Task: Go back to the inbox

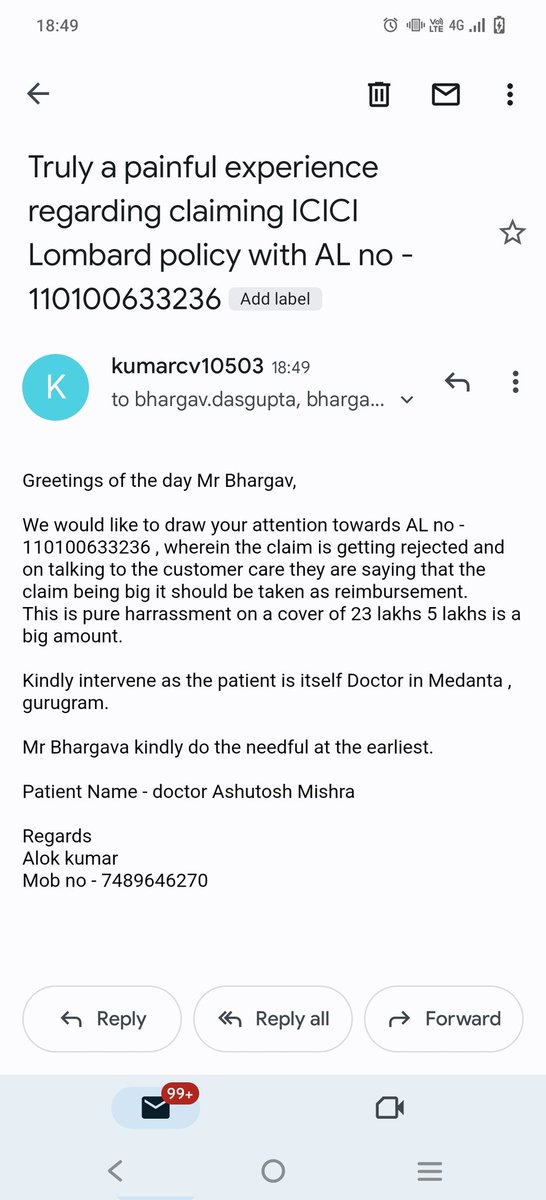Action: [38, 94]
